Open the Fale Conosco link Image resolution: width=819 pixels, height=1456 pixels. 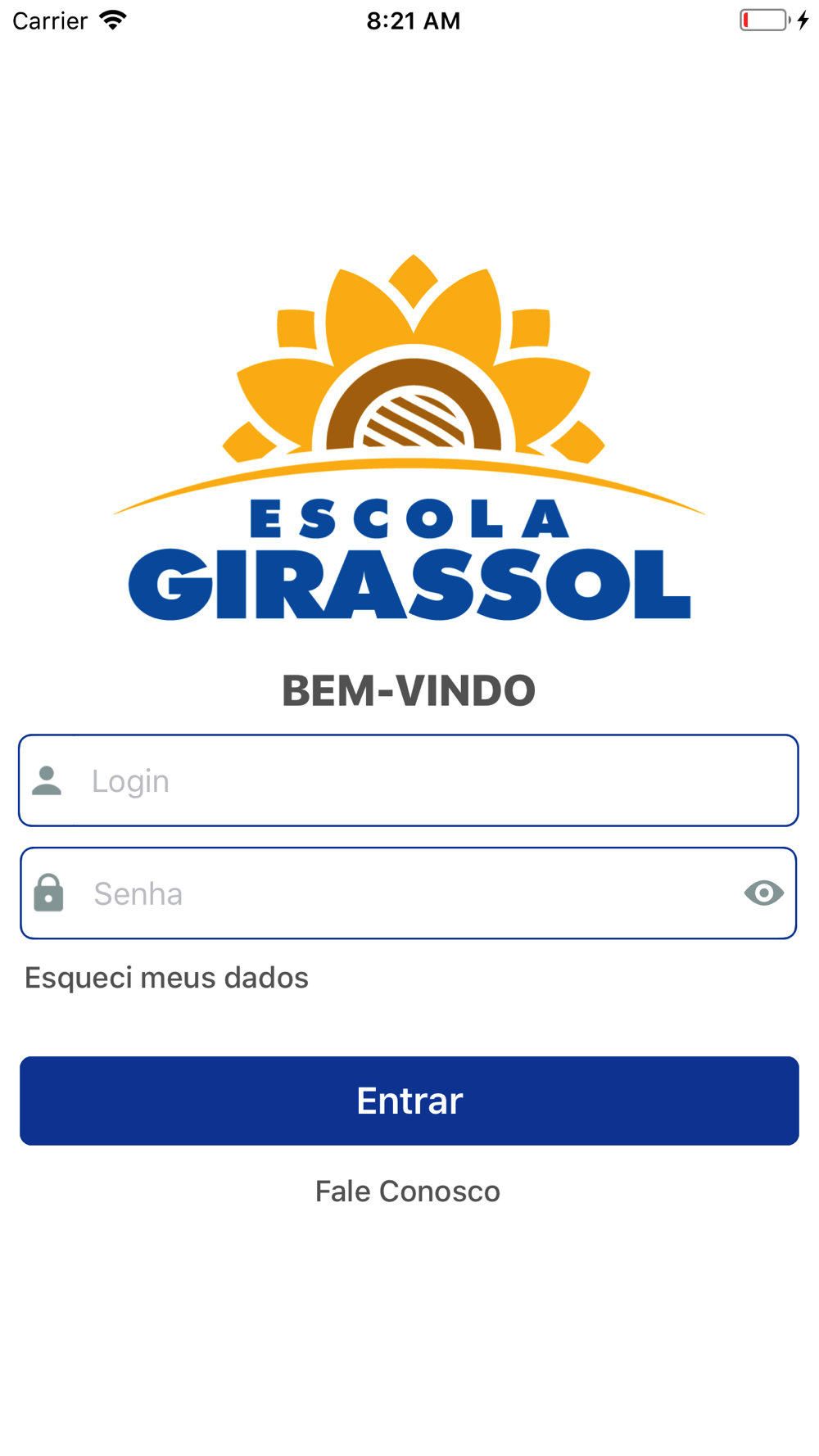pos(408,1191)
